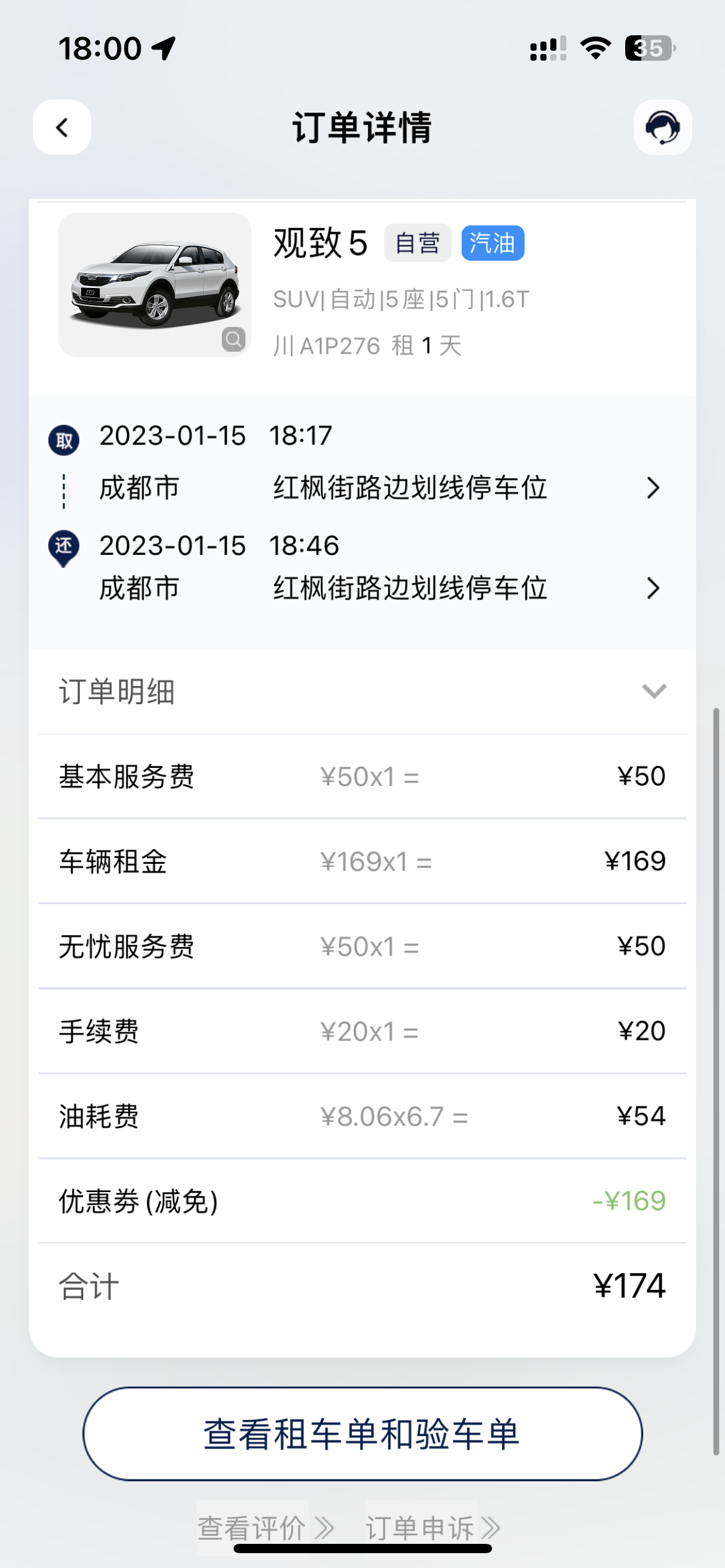Open the 订单申诉 link

[x=433, y=1528]
